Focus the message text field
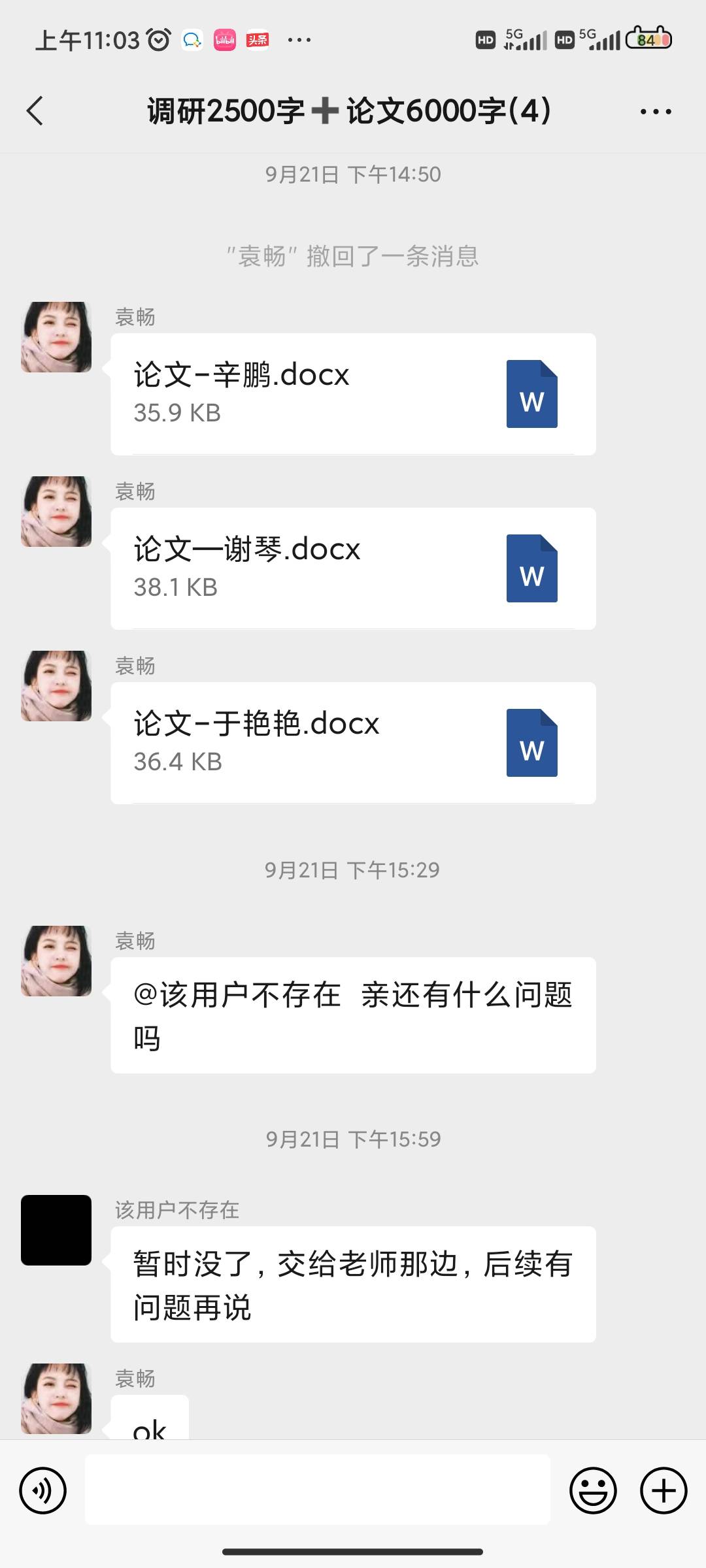Viewport: 706px width, 1568px height. click(x=318, y=1490)
